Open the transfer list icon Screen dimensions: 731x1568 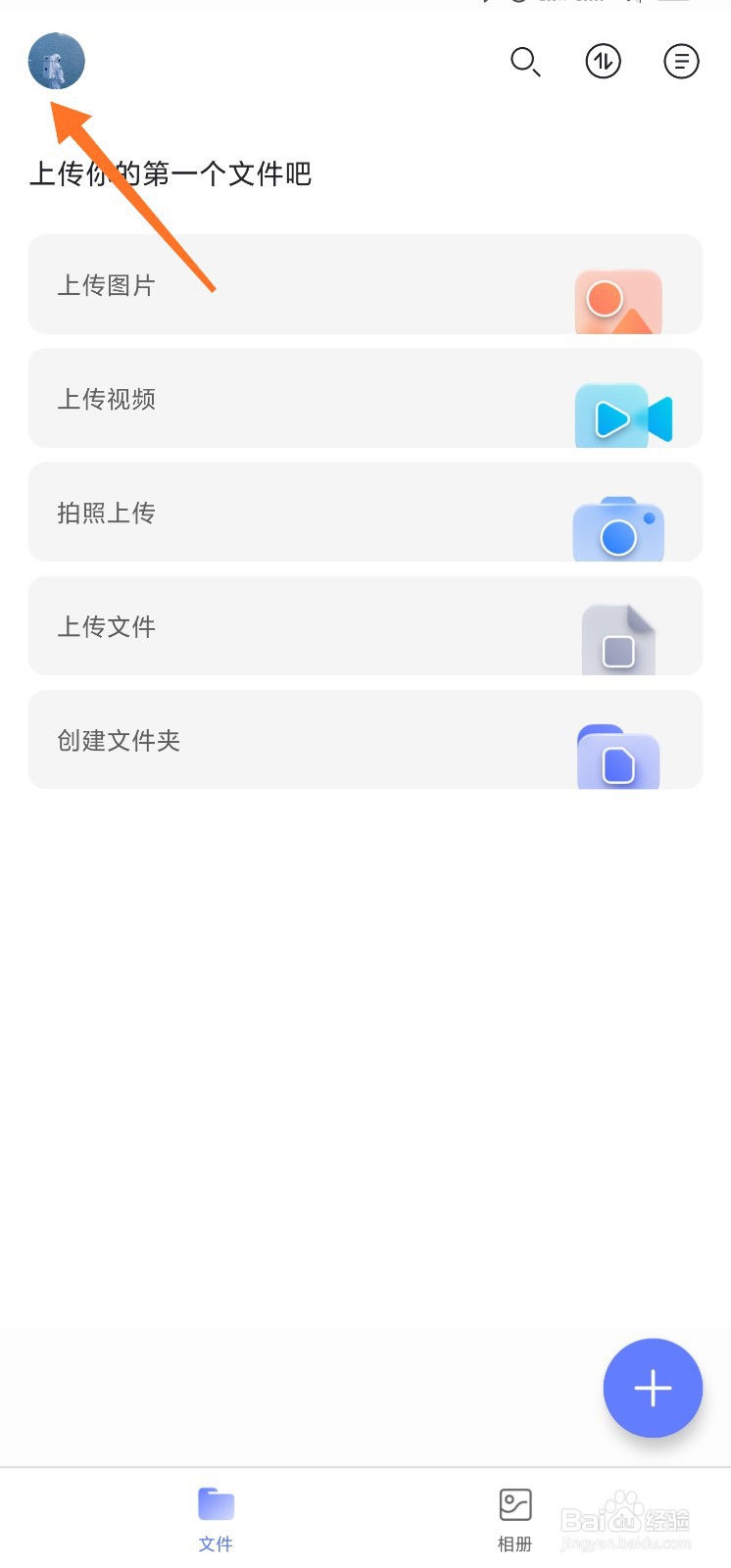[603, 62]
